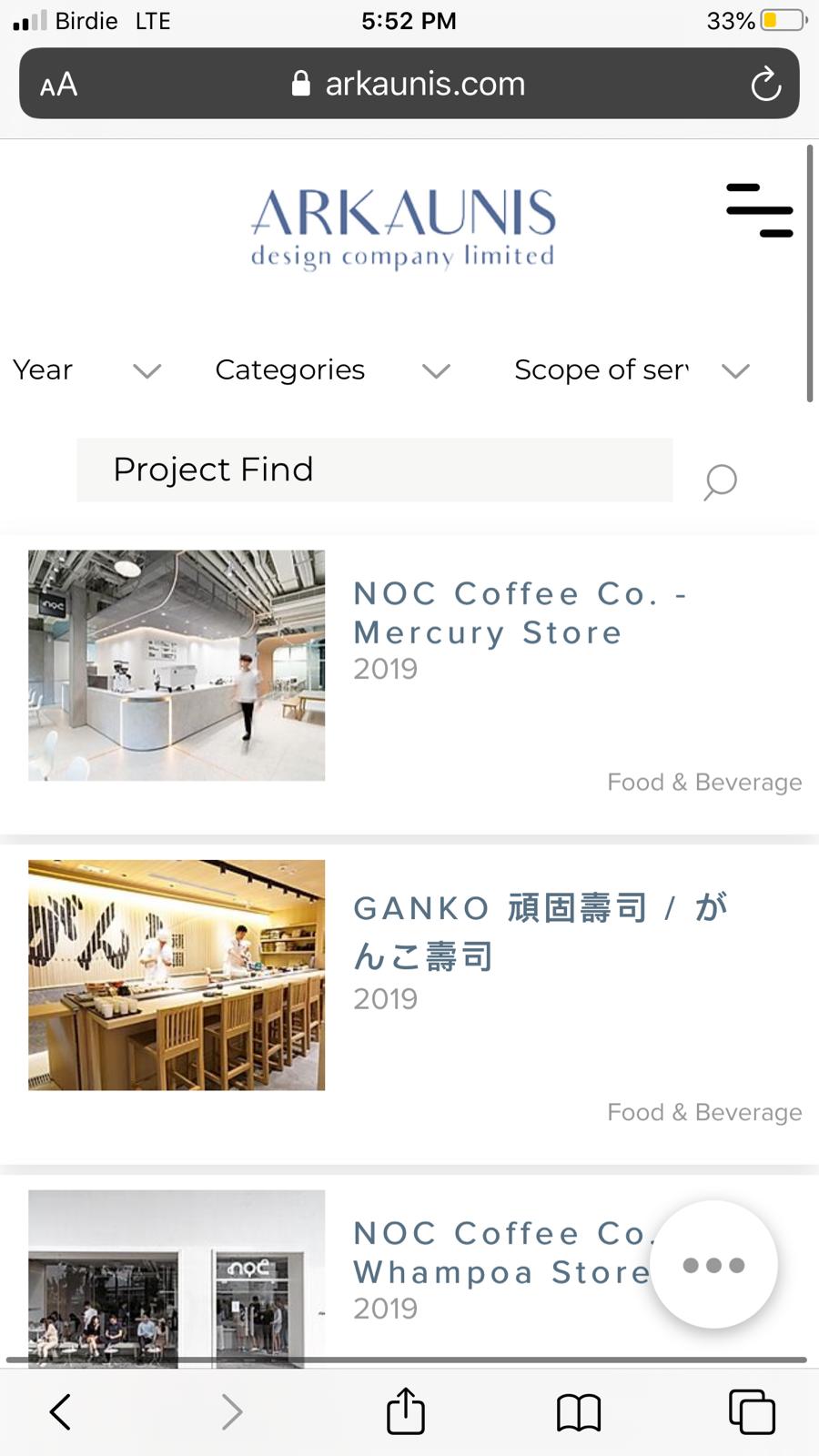Open Safari bookmarks

point(579,1412)
